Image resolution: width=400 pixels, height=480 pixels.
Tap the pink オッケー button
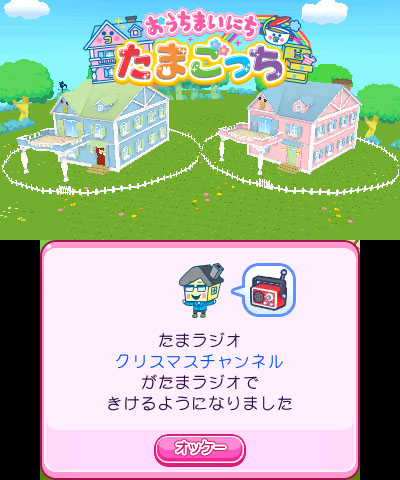[200, 449]
